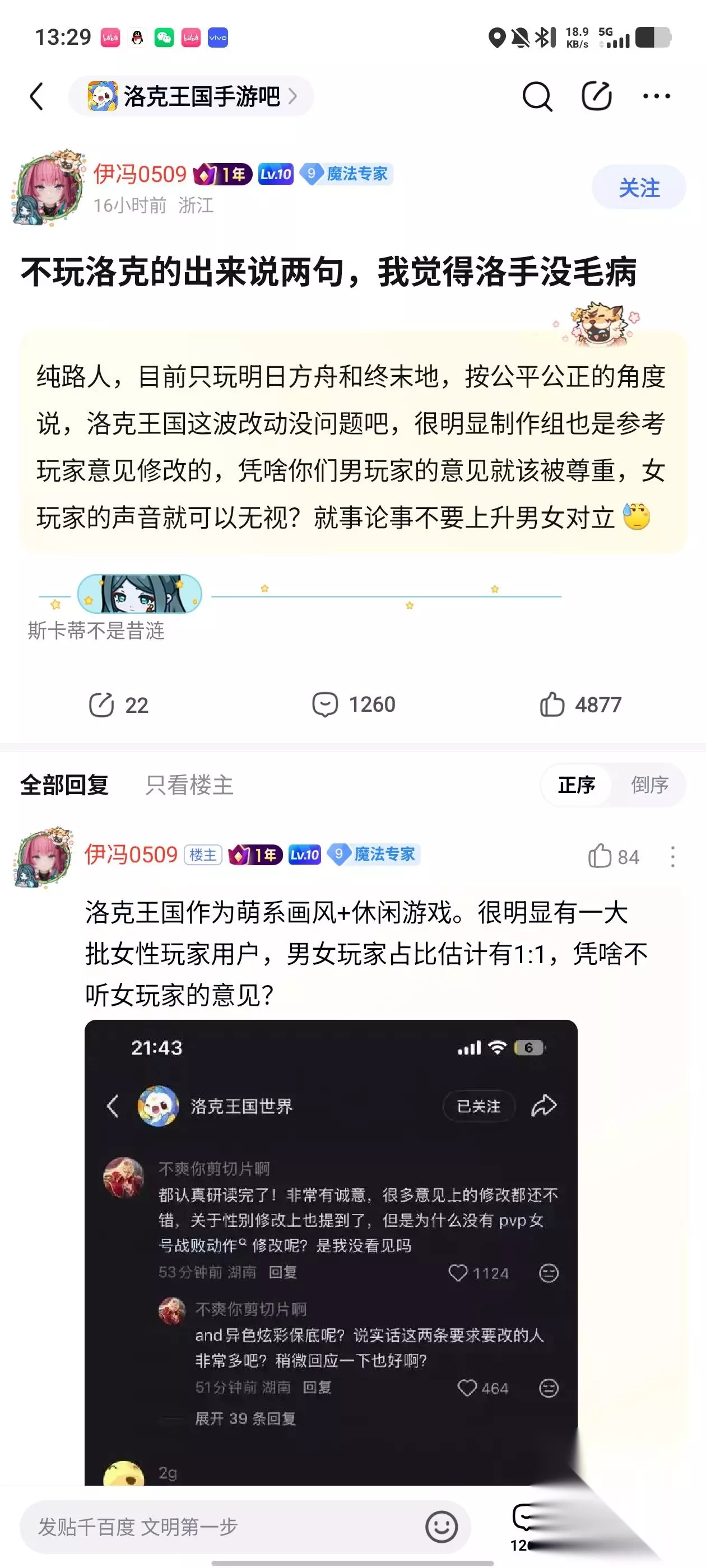This screenshot has width=706, height=1568.
Task: Open the three-dot overflow menu at top
Action: [x=657, y=96]
